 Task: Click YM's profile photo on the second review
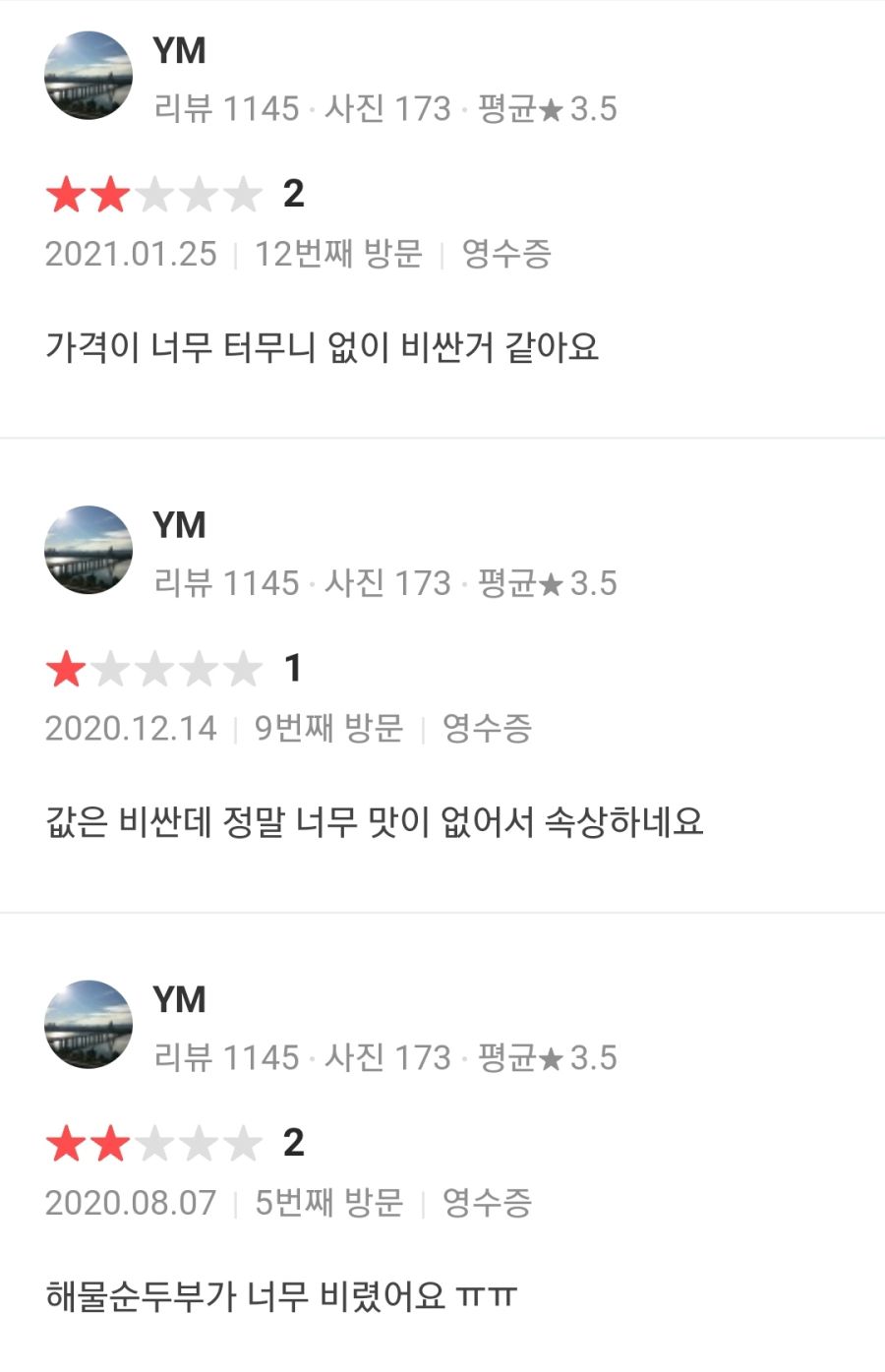(x=88, y=551)
